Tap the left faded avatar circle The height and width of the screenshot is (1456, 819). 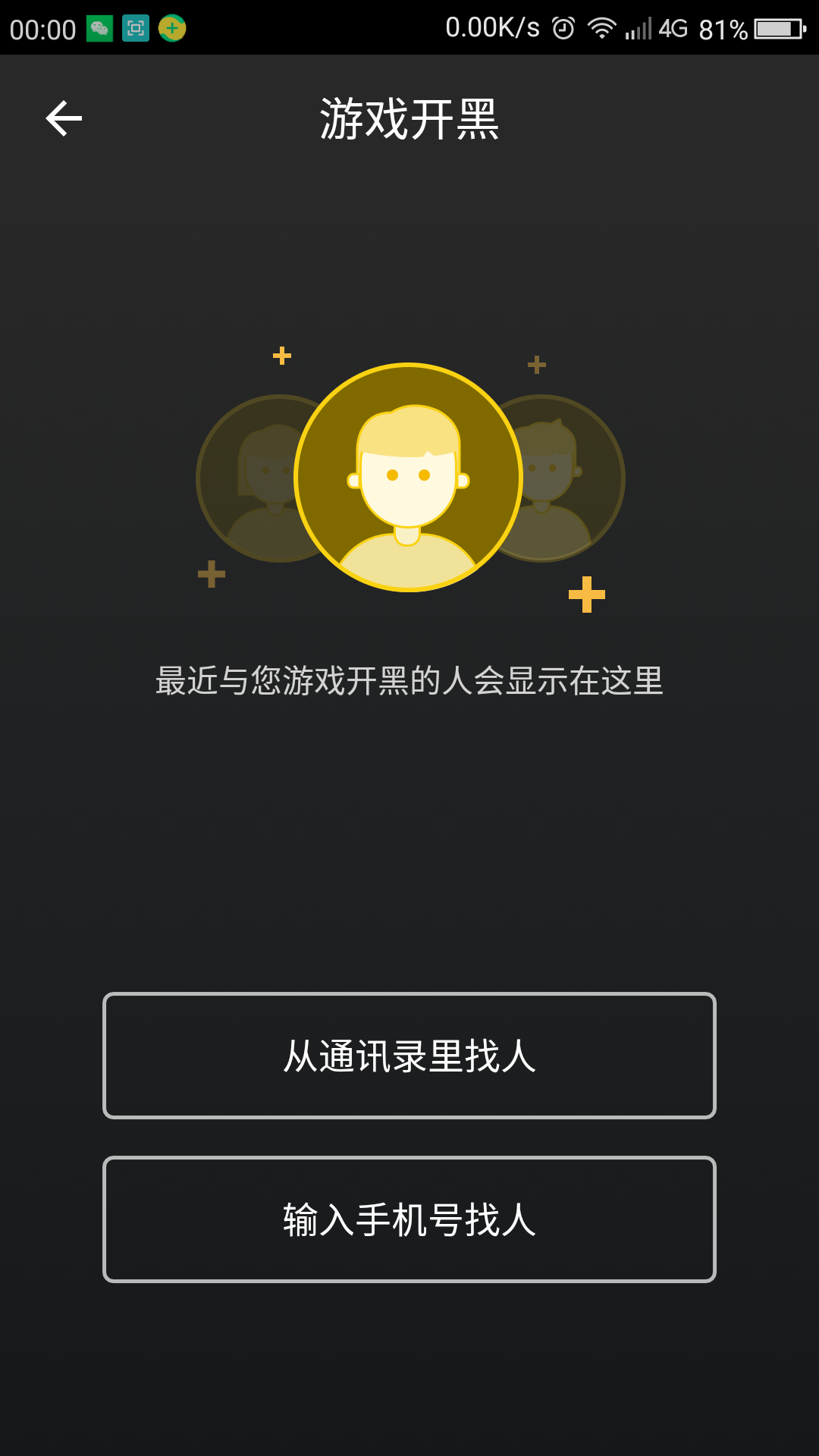click(x=250, y=474)
